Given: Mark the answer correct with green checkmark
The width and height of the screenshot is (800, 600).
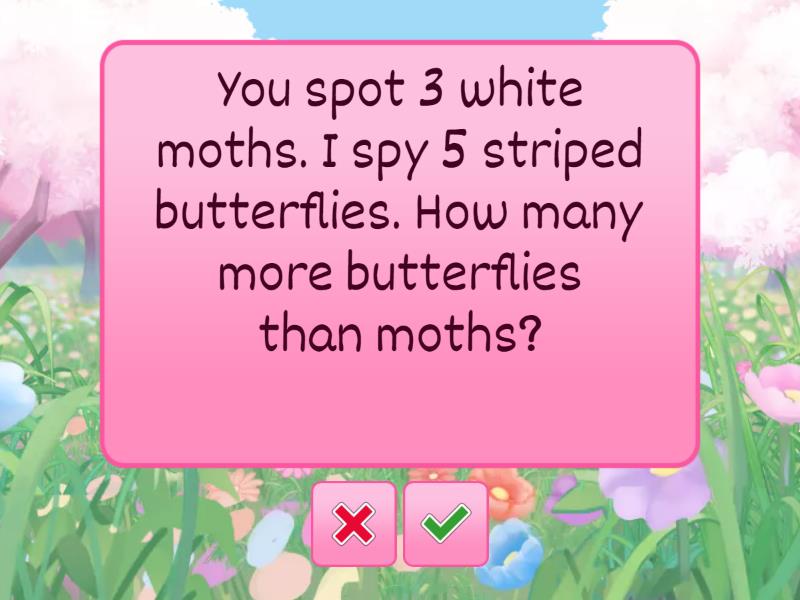Looking at the screenshot, I should coord(446,523).
